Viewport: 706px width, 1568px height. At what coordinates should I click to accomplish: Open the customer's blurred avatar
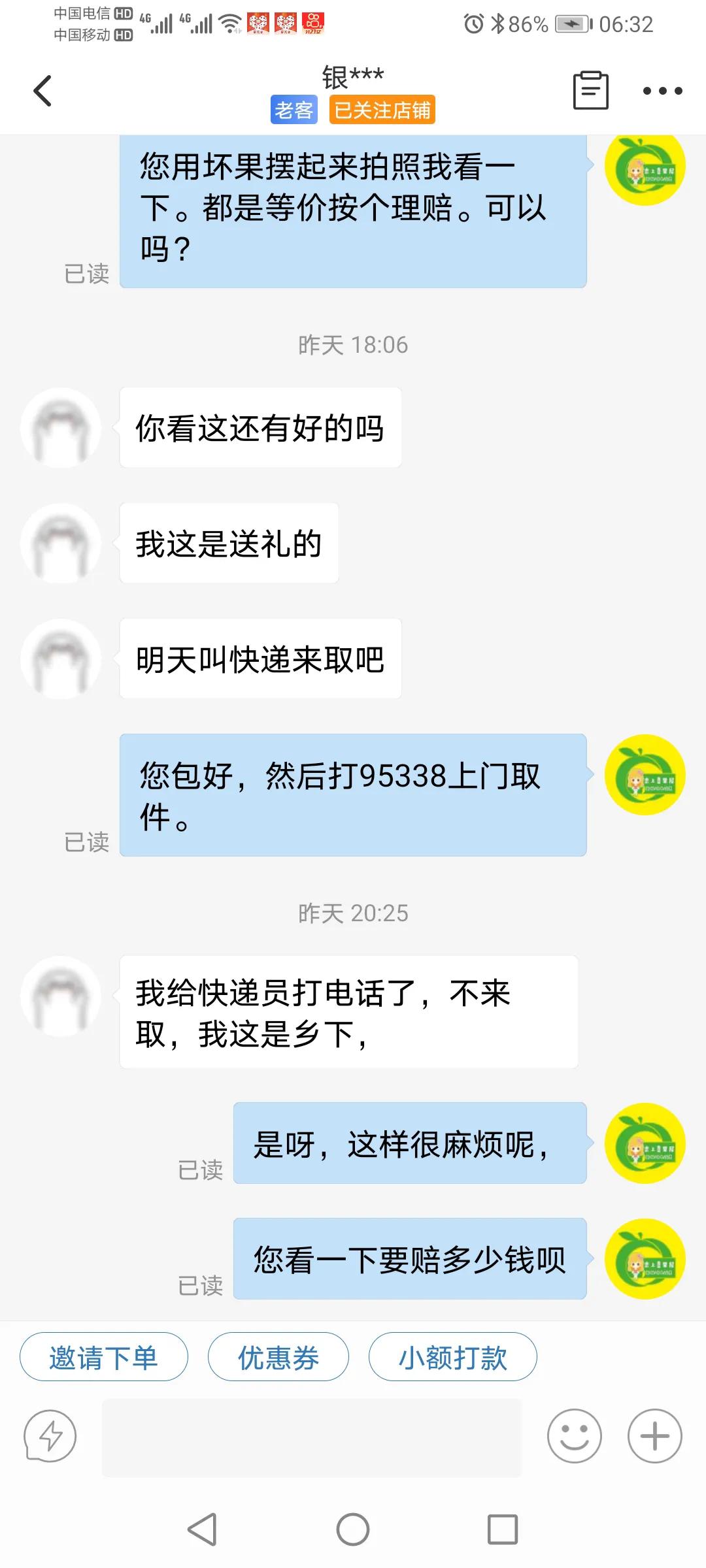(x=60, y=428)
